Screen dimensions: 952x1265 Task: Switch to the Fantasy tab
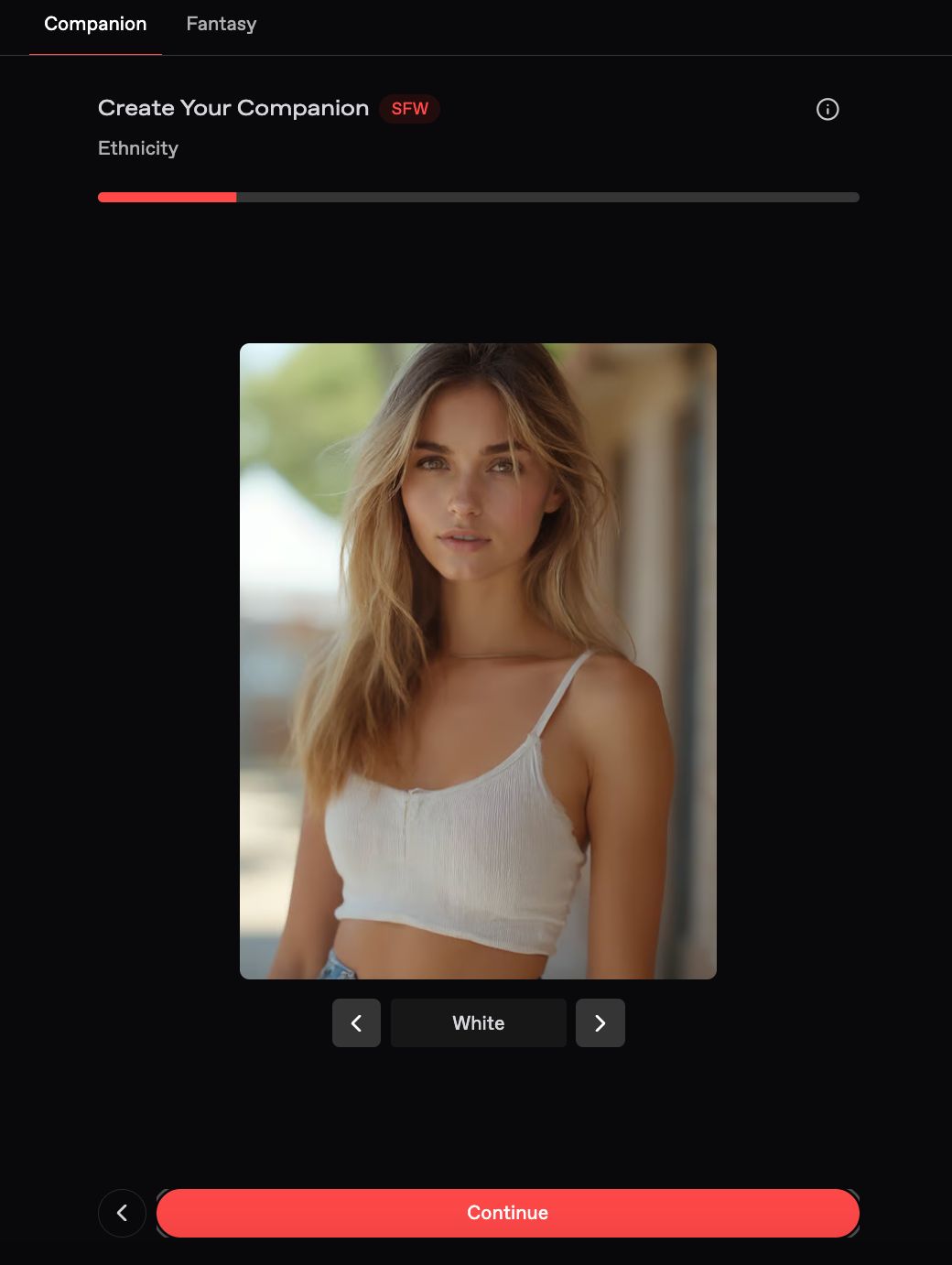[221, 25]
